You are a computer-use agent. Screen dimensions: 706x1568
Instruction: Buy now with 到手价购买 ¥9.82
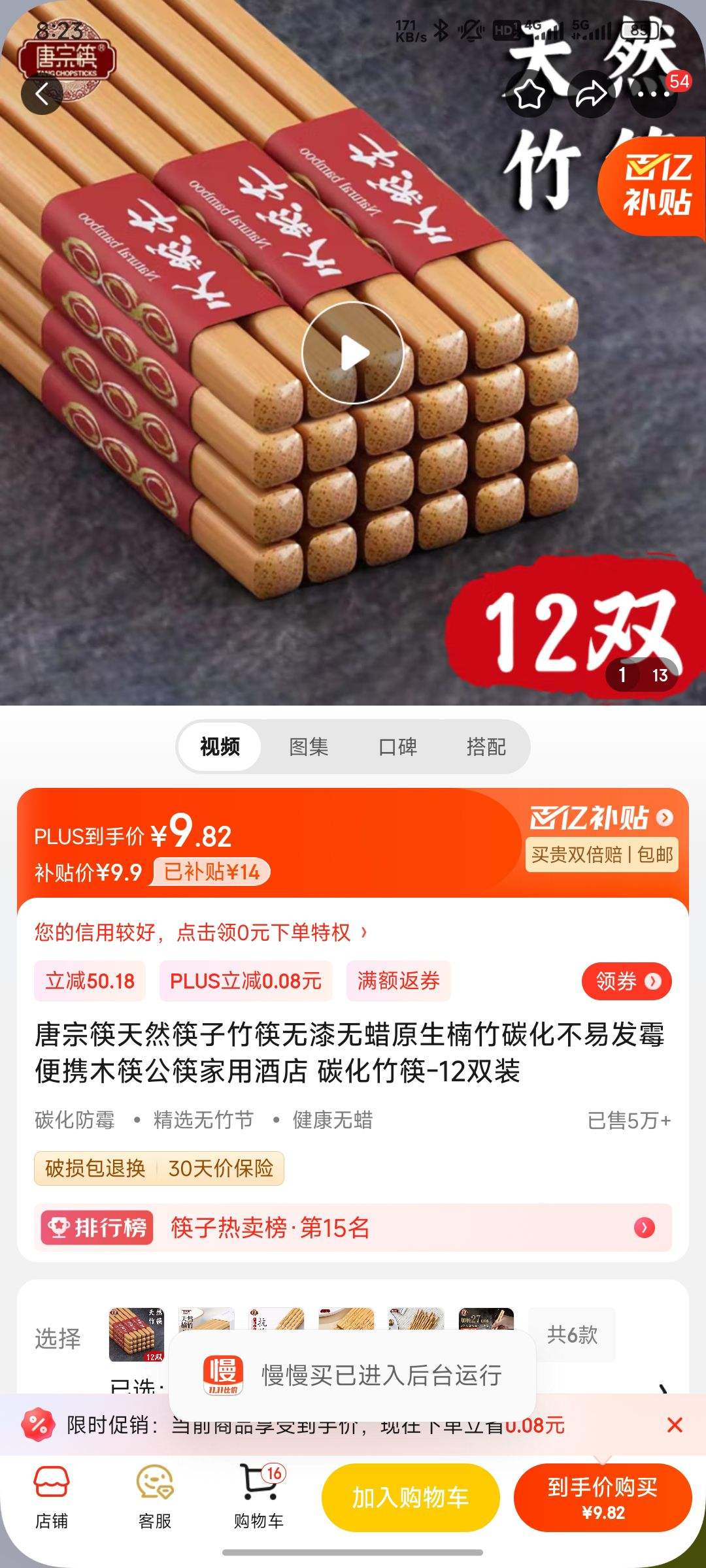pos(602,1497)
